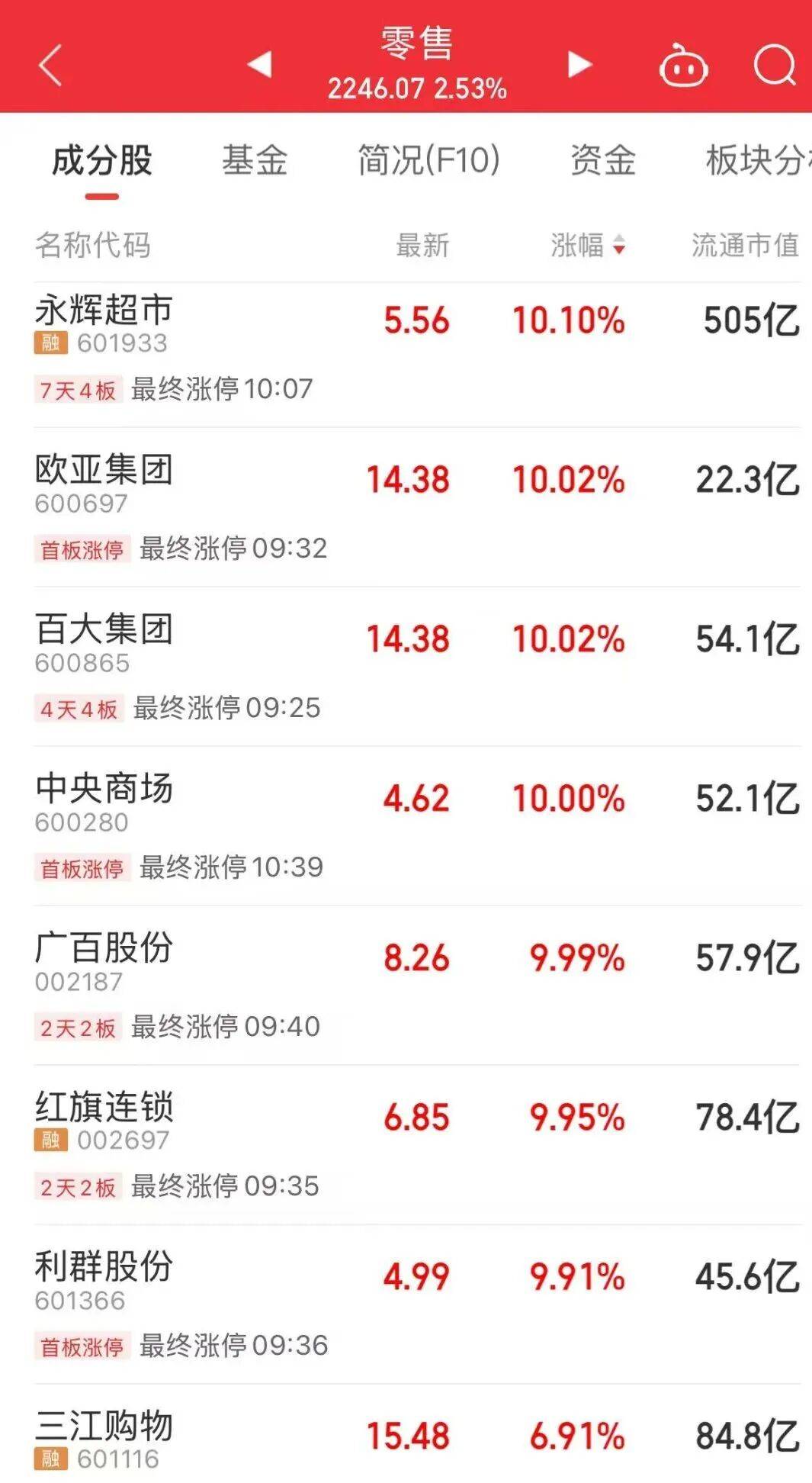View the 百大集团 stock row

tap(104, 629)
